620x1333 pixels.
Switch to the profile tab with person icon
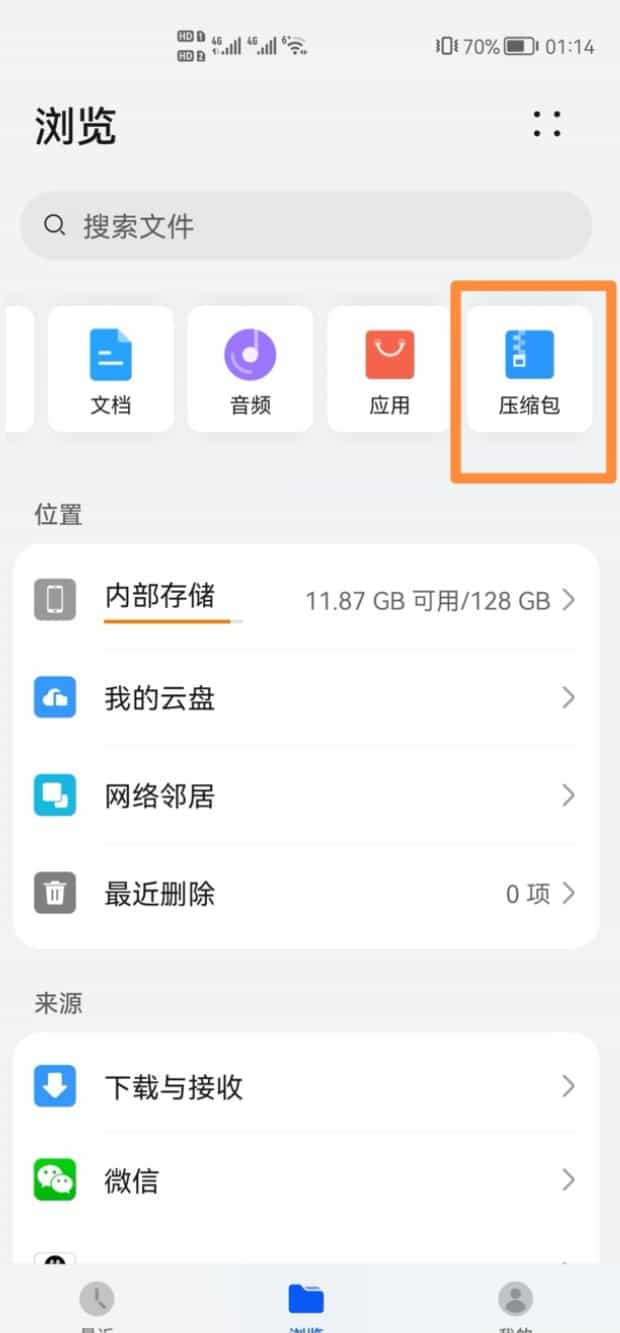pyautogui.click(x=516, y=1301)
